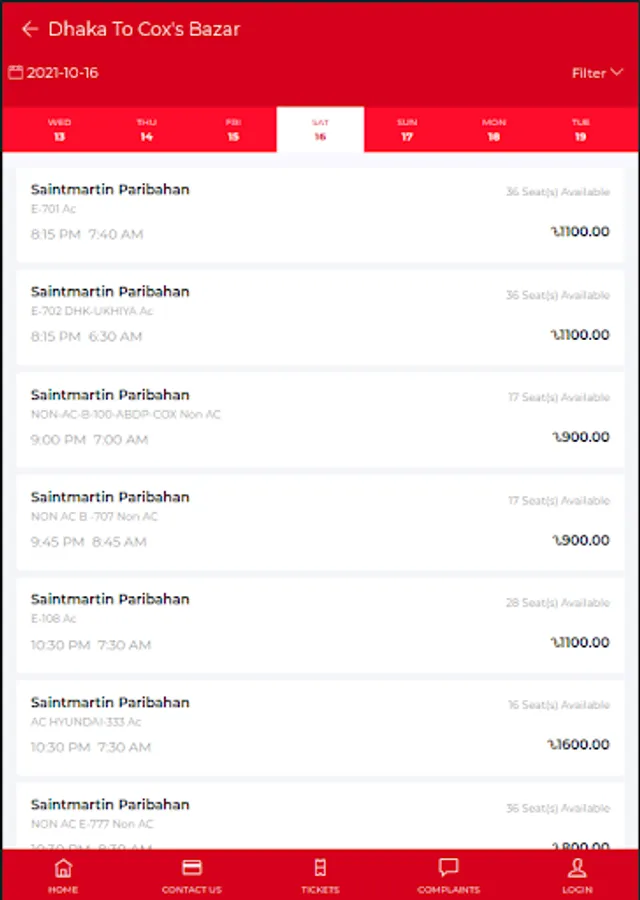Open the date picker showing 2021-10-16
Image resolution: width=640 pixels, height=900 pixels.
click(54, 73)
